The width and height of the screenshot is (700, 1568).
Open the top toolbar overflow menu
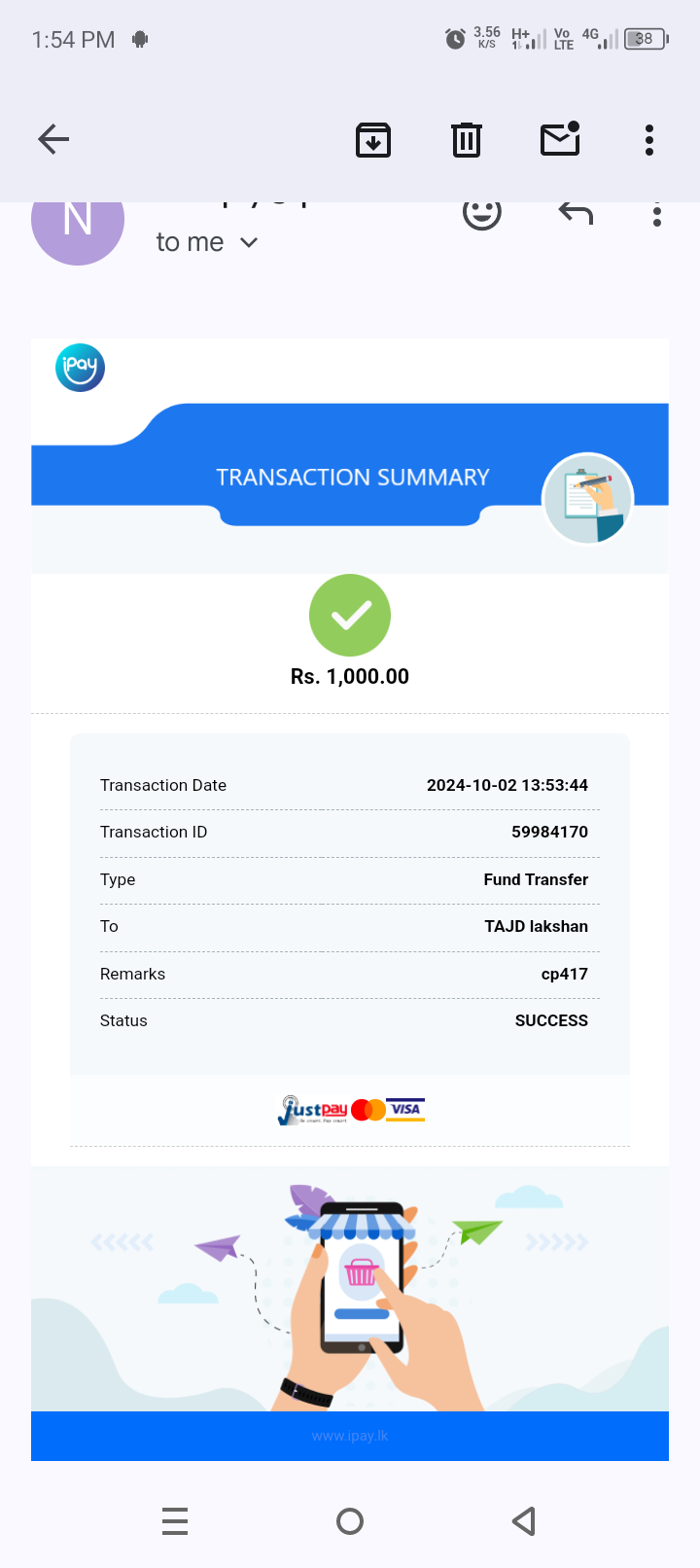tap(649, 140)
